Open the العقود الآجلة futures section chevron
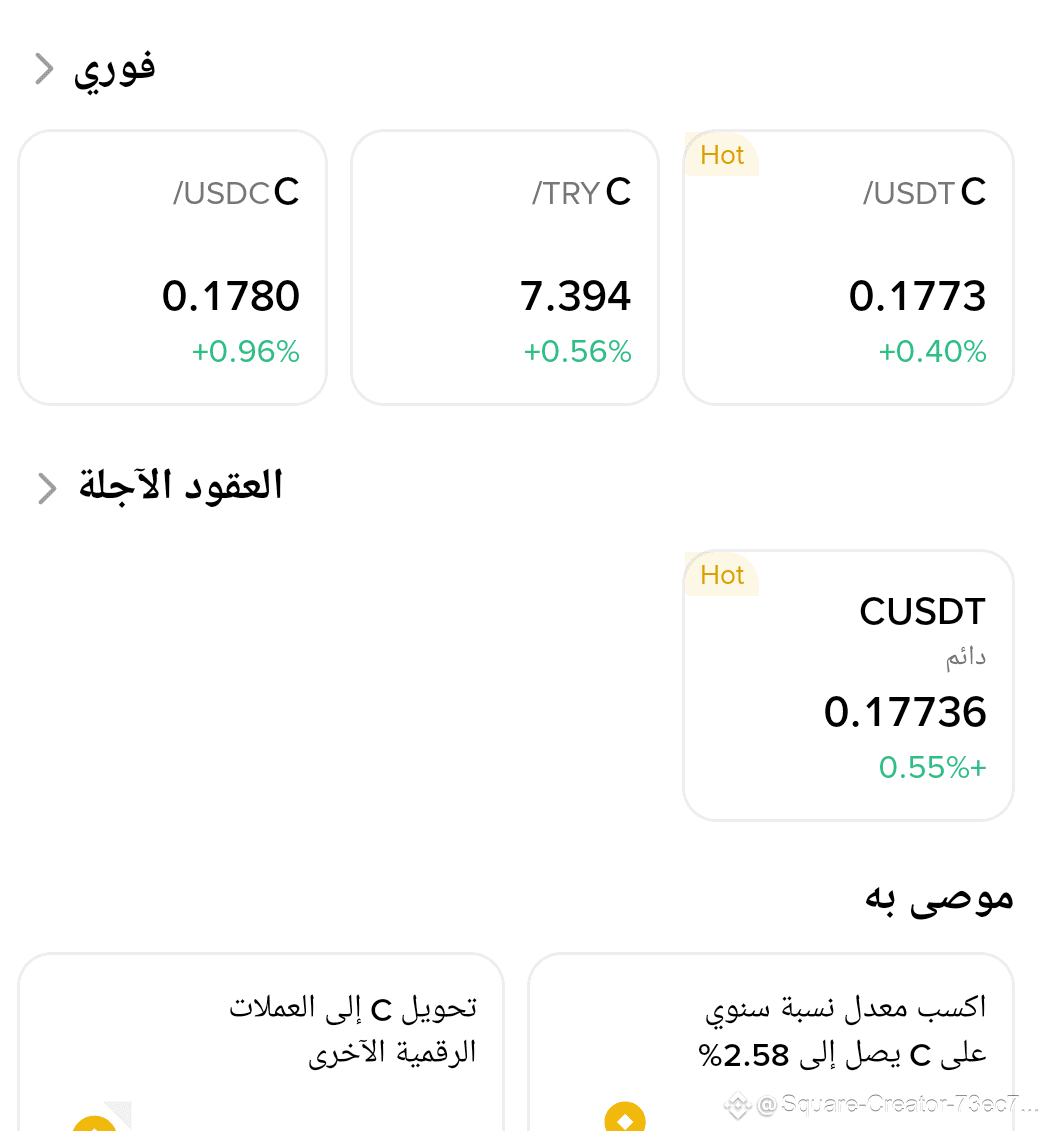 pos(47,488)
